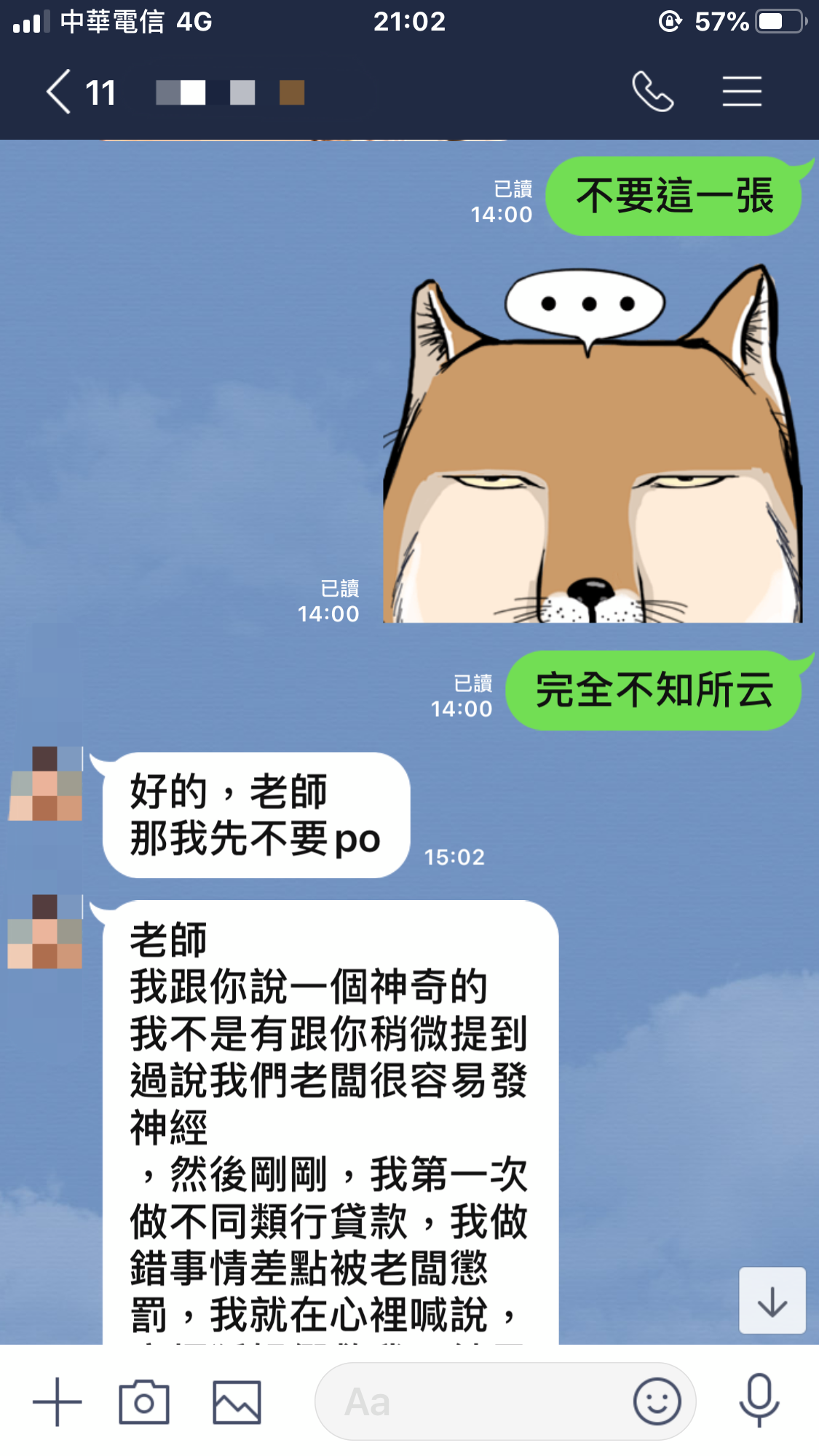Open the emoji and sticker picker
This screenshot has height=1456, width=819.
coord(657,1401)
